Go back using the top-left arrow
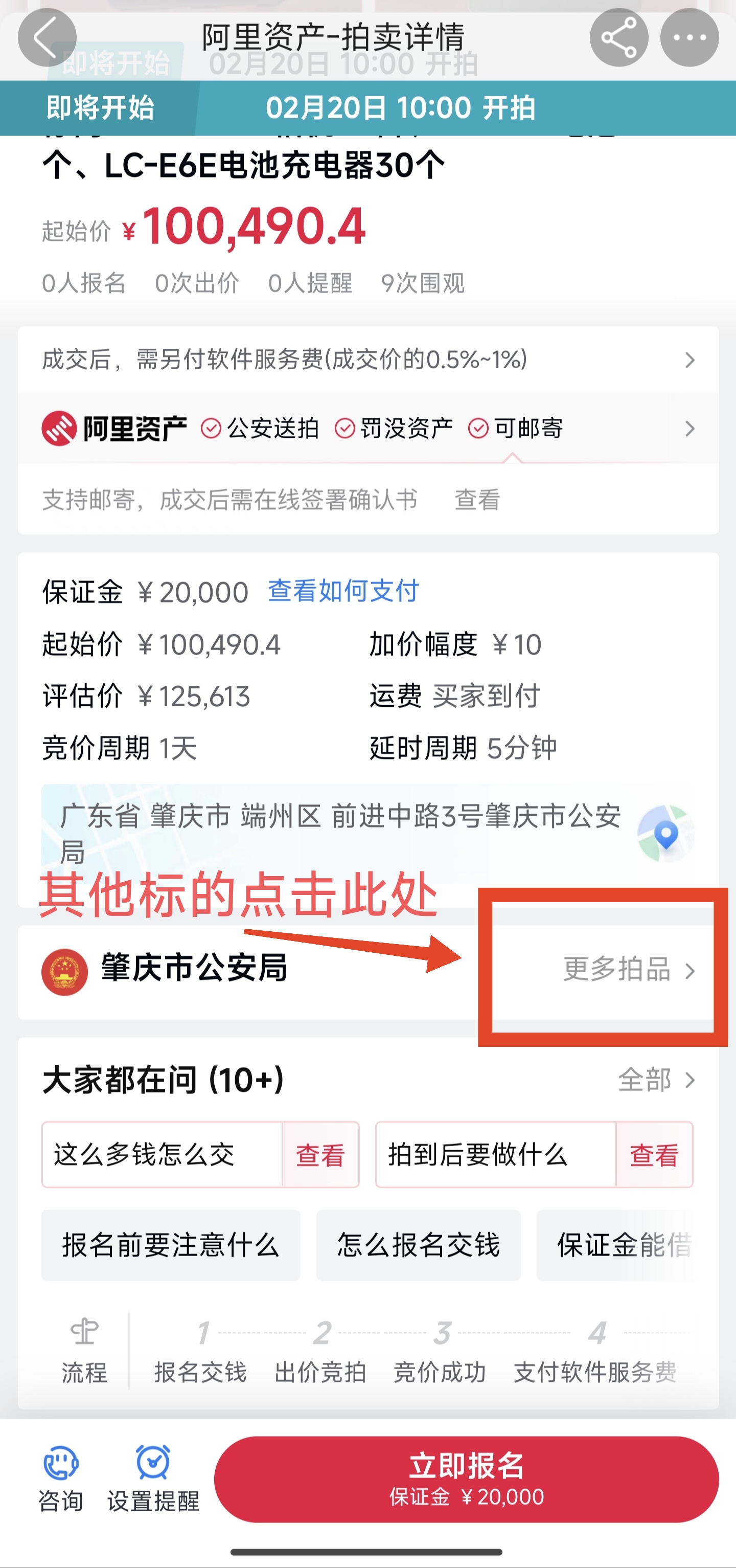 47,38
